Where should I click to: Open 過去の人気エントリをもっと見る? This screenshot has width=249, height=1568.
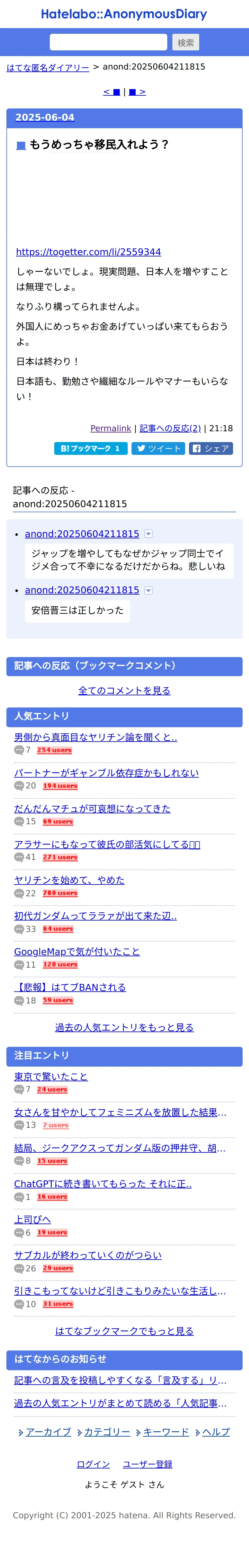tap(124, 1027)
